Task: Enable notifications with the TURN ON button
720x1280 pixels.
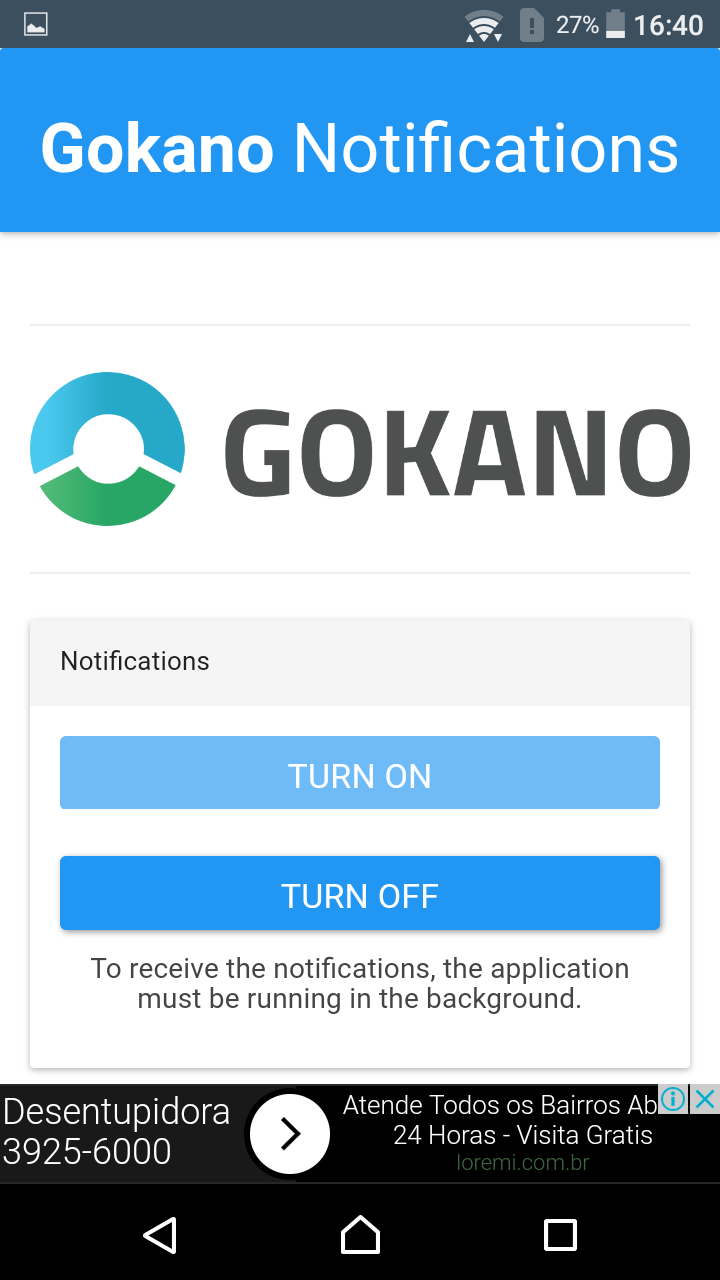Action: coord(360,775)
